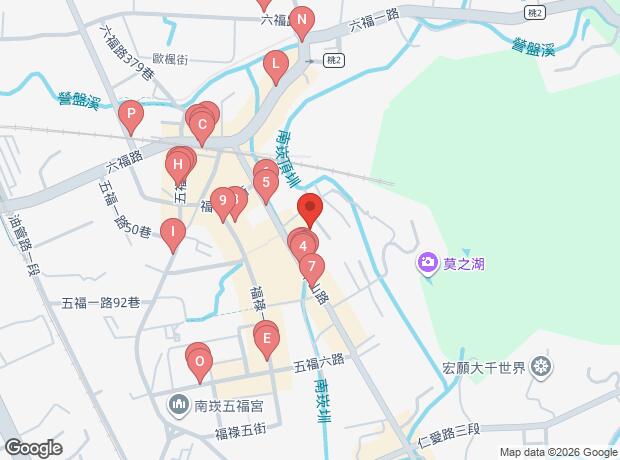Tap map marker 7

pyautogui.click(x=312, y=270)
